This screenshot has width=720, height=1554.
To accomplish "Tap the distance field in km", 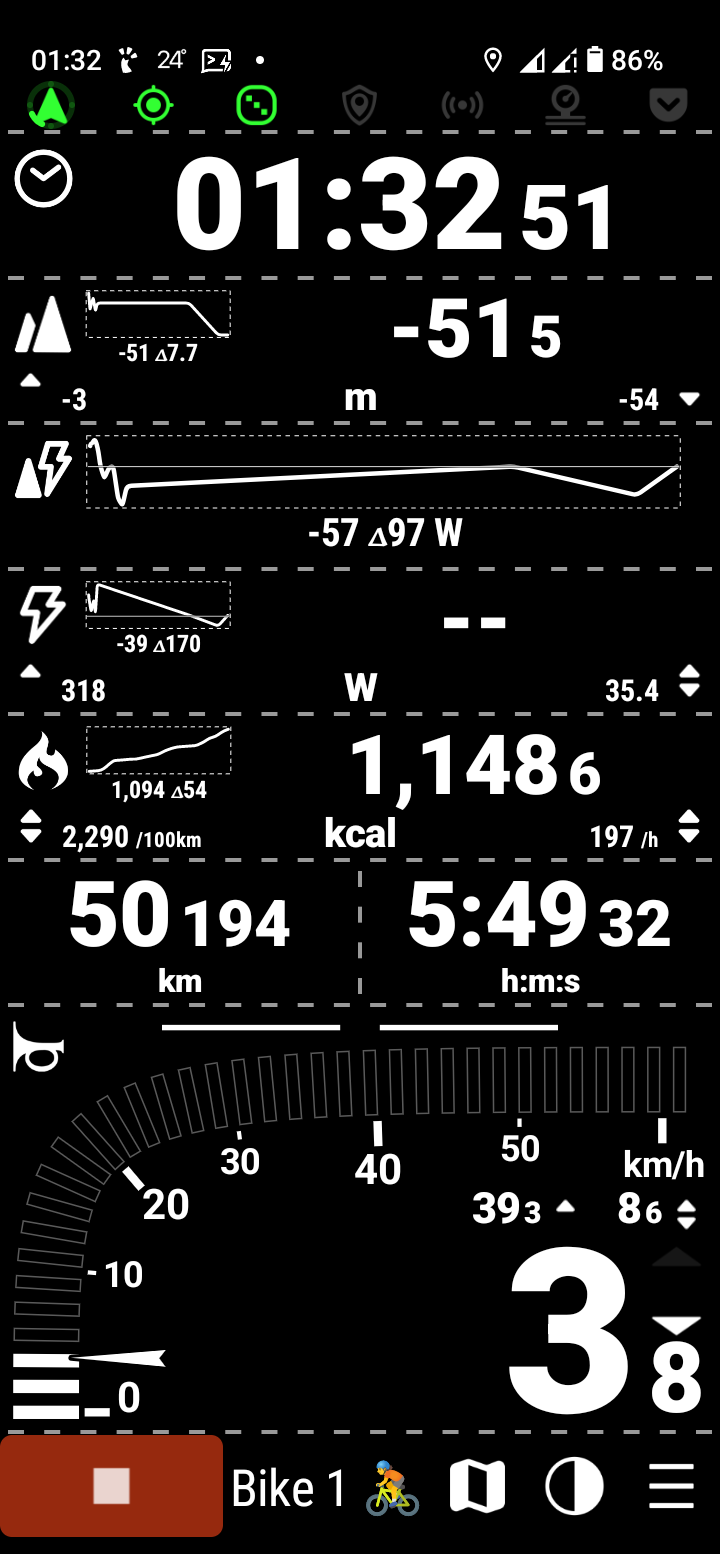I will tap(181, 932).
